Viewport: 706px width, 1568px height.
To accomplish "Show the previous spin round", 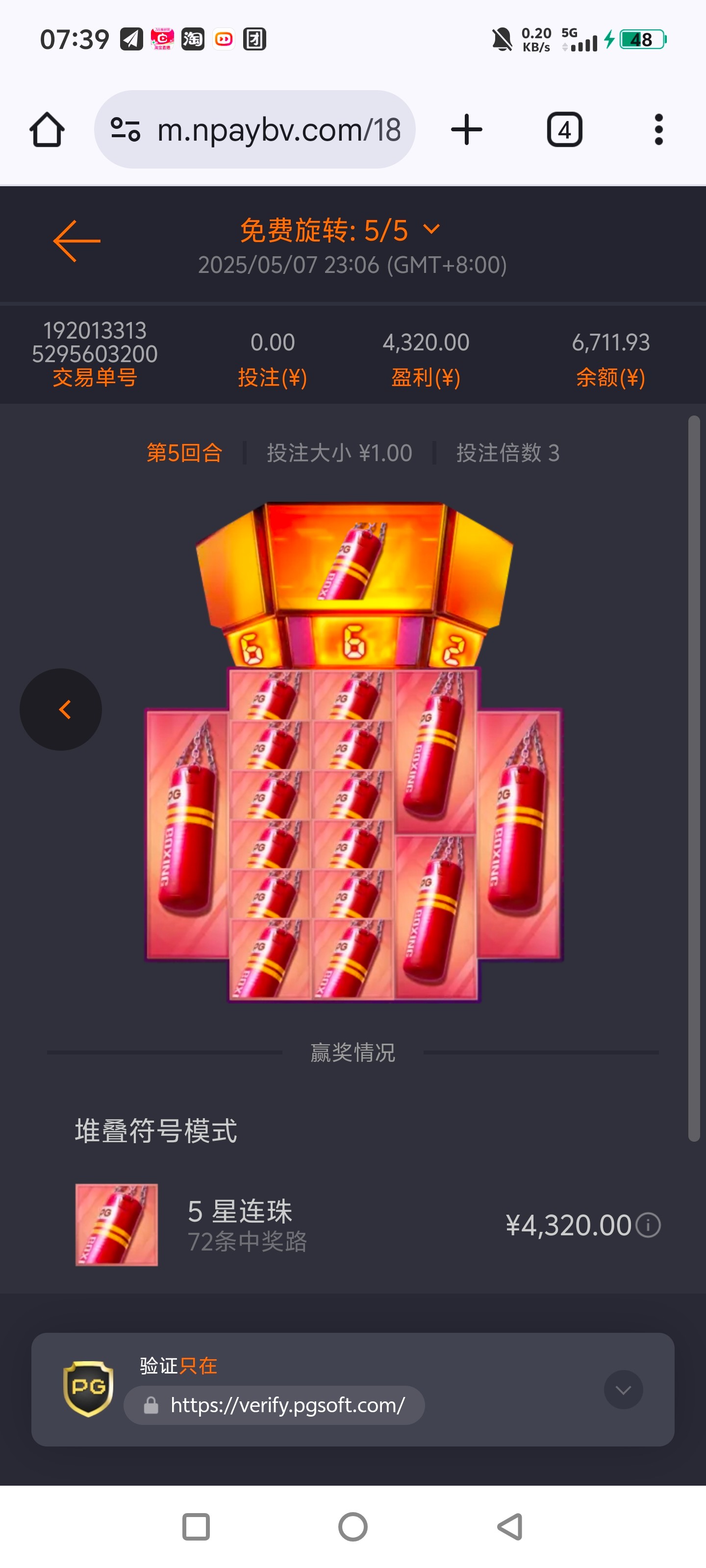I will click(61, 709).
